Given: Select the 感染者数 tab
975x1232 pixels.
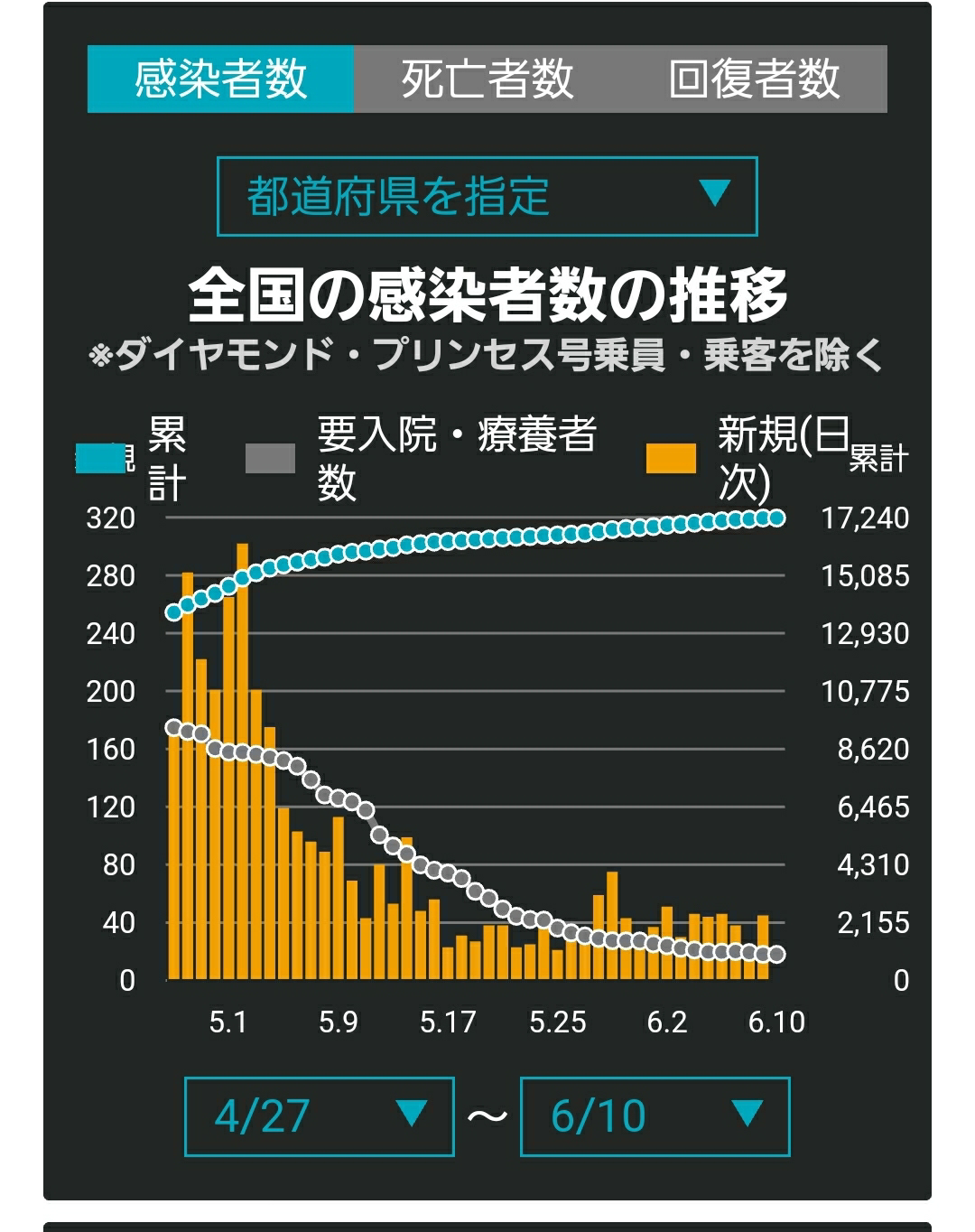Looking at the screenshot, I should point(221,79).
